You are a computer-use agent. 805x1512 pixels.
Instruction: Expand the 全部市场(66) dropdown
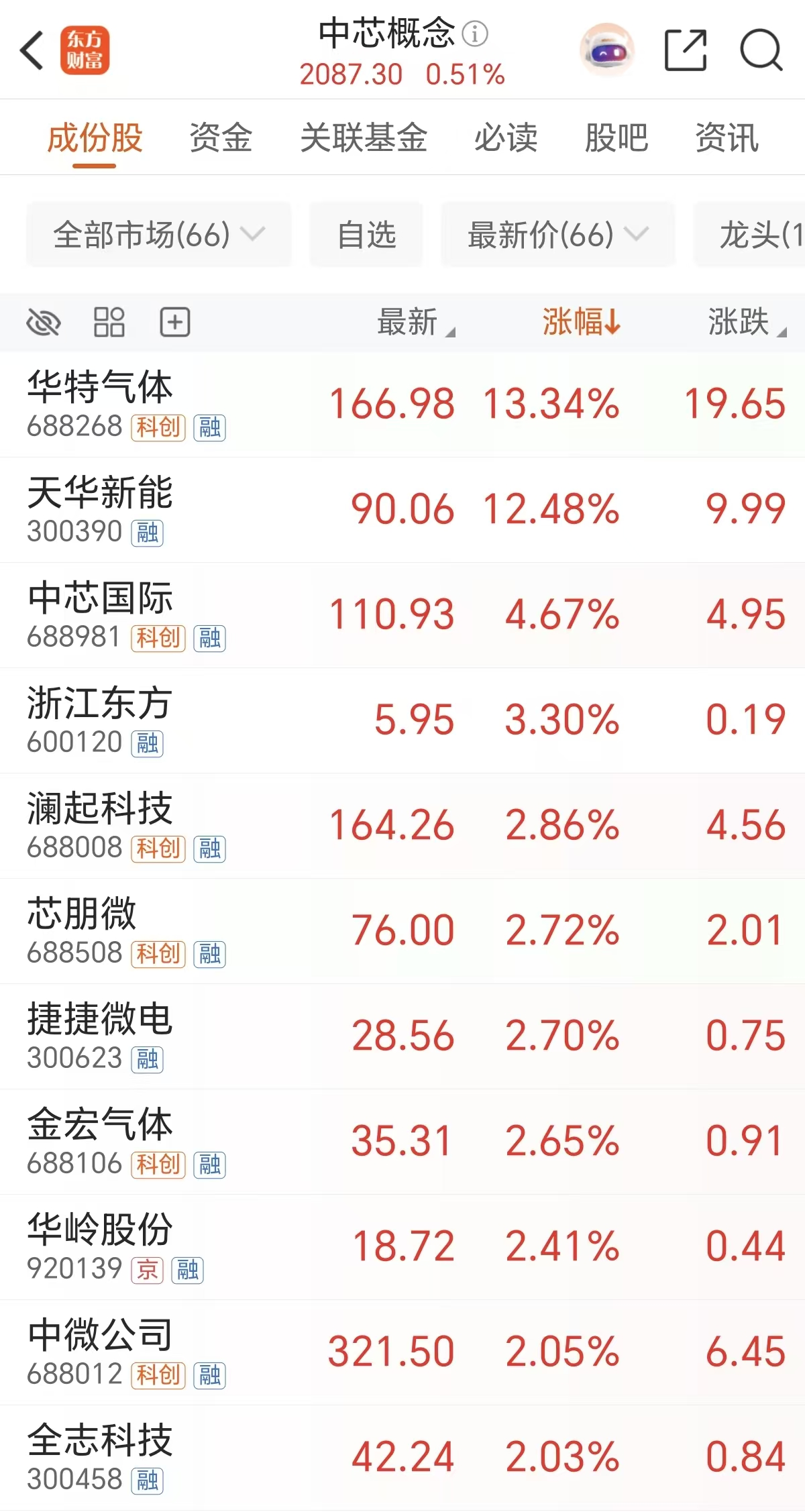pyautogui.click(x=158, y=234)
